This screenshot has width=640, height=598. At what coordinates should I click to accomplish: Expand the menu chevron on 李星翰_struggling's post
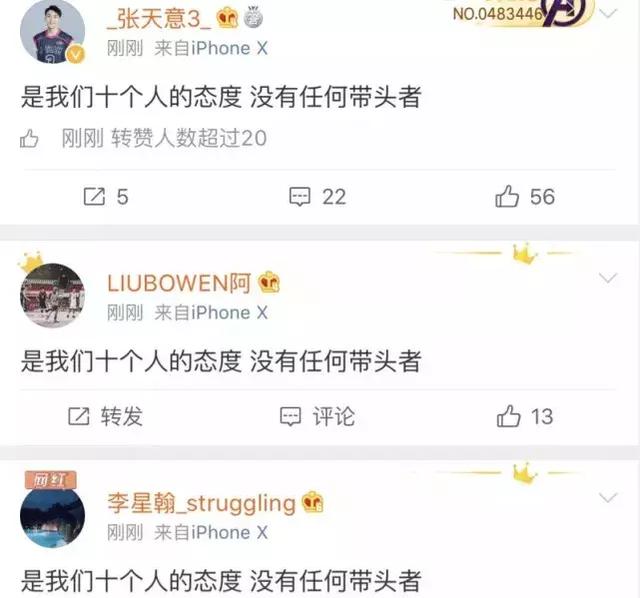606,497
